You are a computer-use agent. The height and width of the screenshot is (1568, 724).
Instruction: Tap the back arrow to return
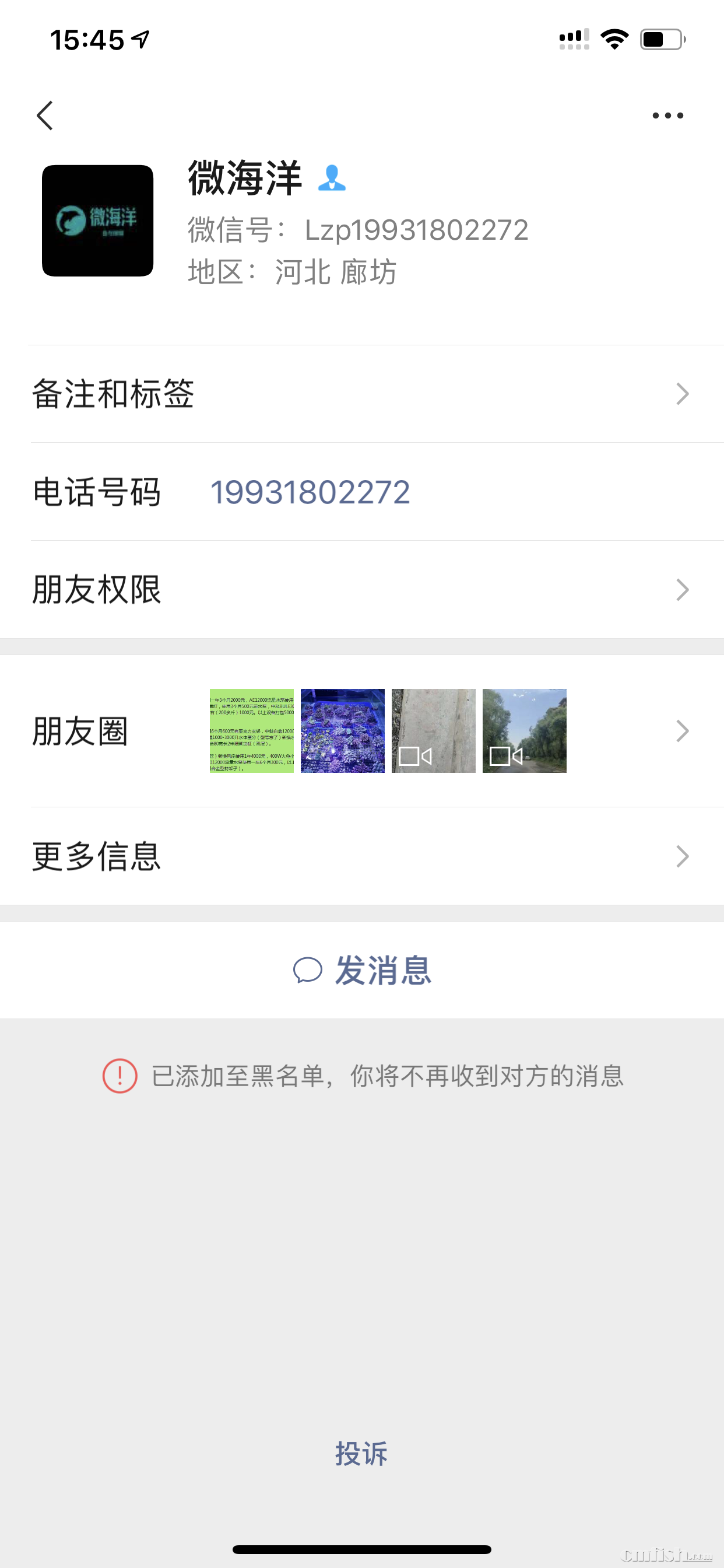[x=45, y=116]
